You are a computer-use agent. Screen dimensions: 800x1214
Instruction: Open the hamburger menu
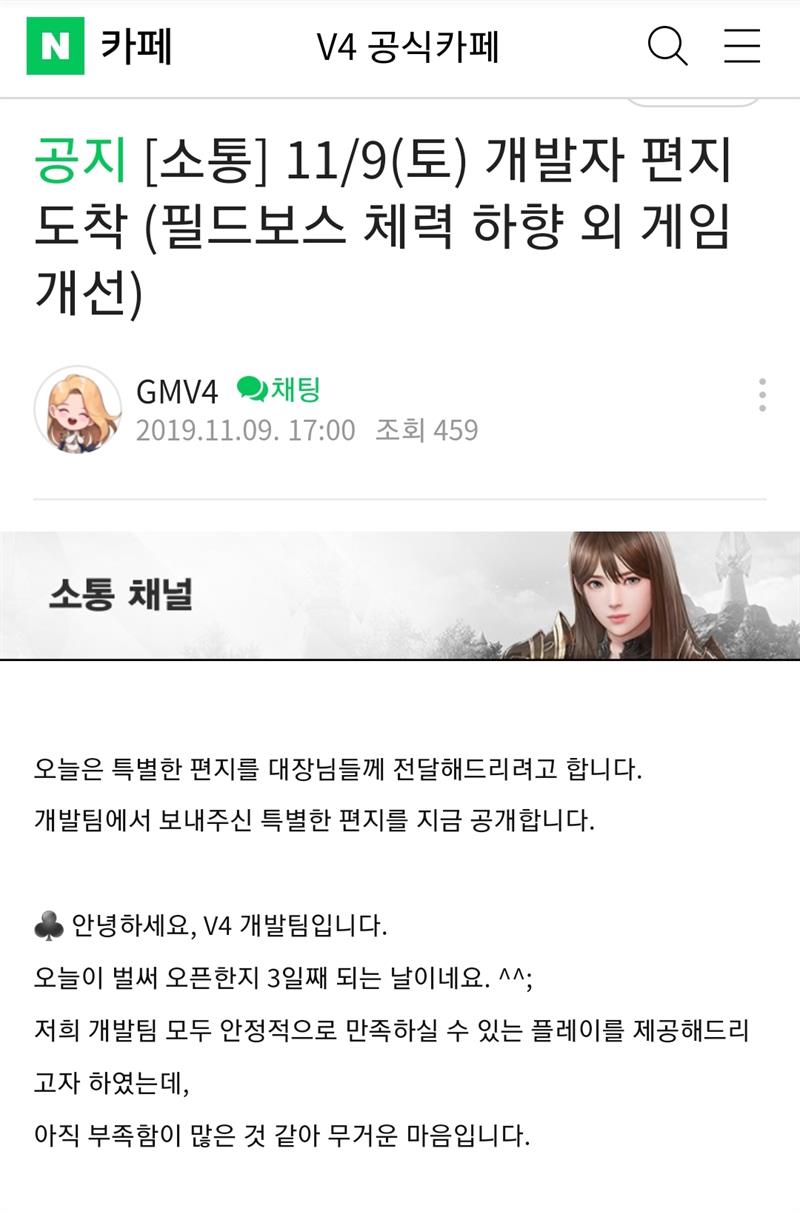click(742, 45)
